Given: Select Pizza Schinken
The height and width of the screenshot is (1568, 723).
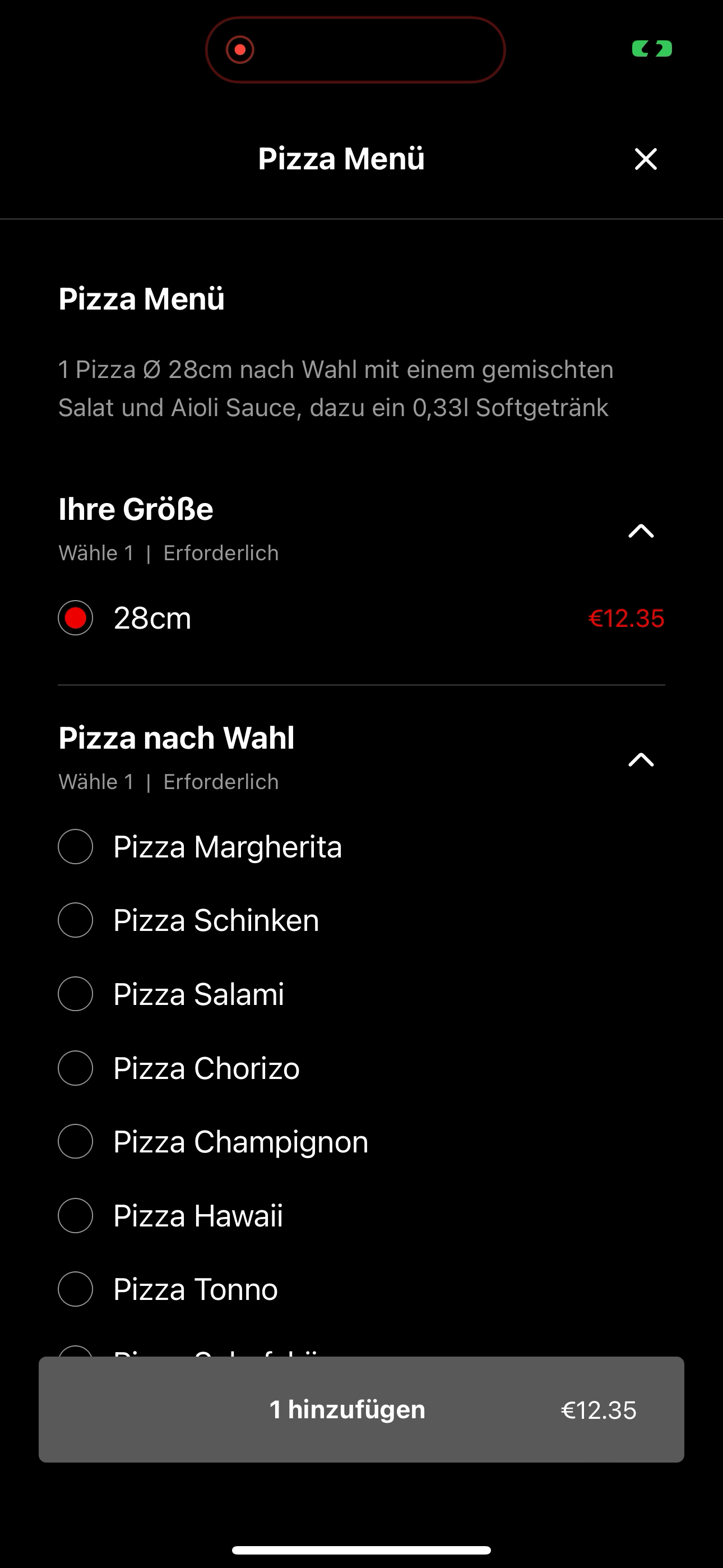Looking at the screenshot, I should click(361, 920).
